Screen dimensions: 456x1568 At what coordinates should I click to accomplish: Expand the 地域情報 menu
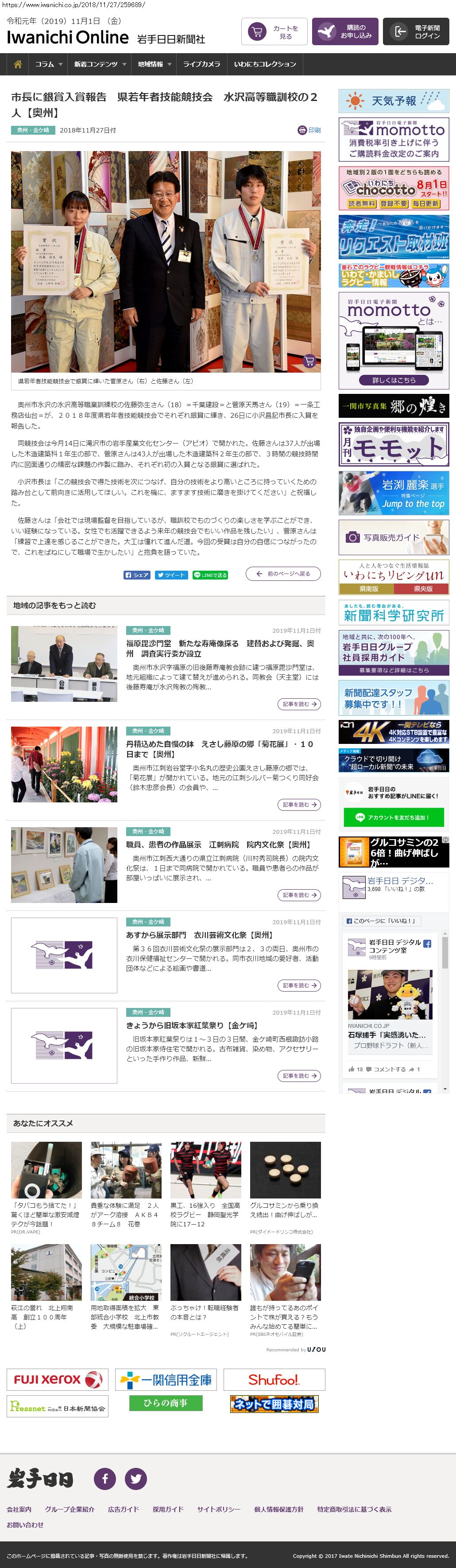[154, 64]
